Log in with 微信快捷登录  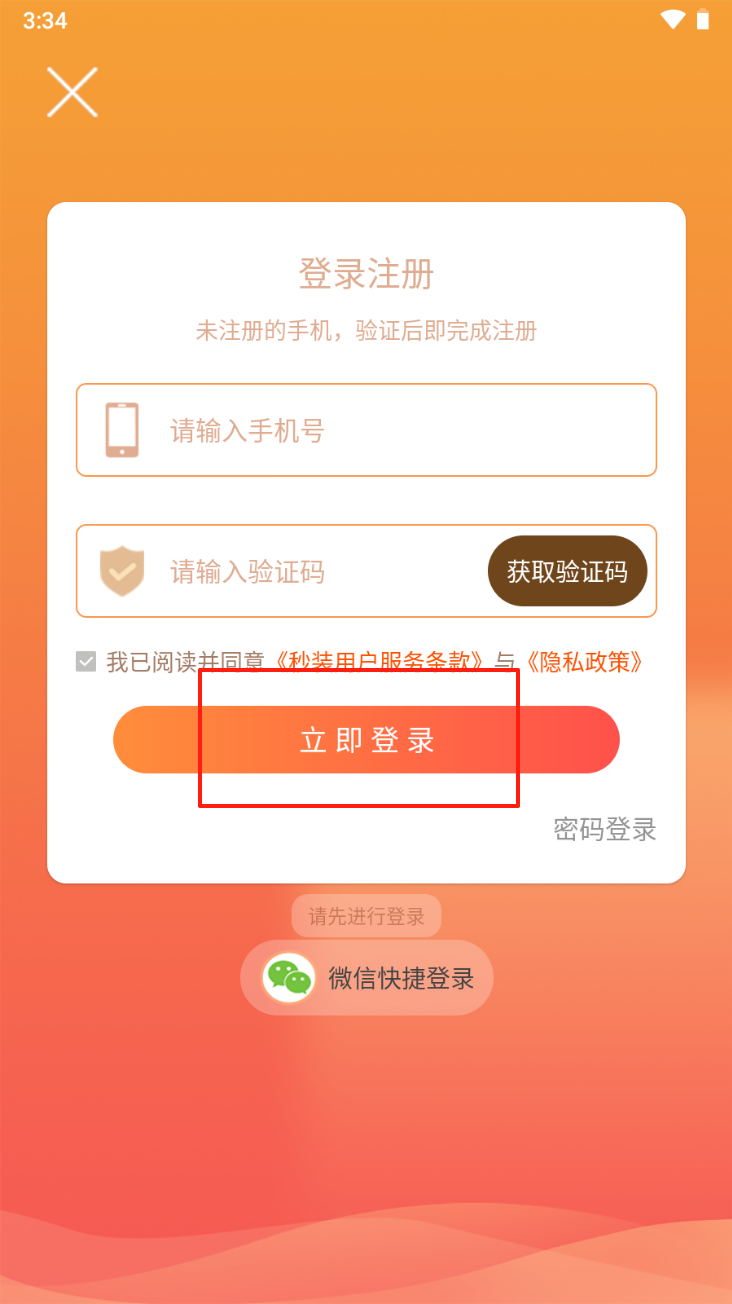[367, 978]
